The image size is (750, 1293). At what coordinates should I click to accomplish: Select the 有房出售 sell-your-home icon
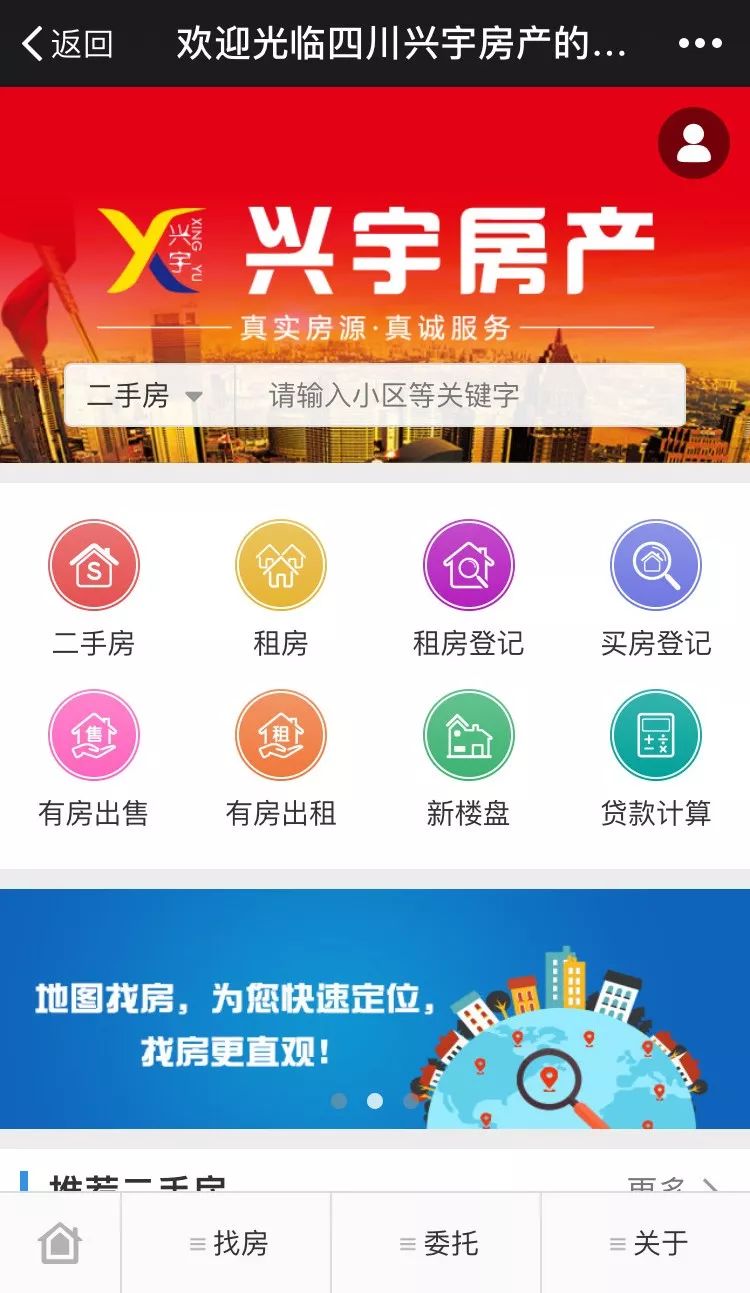tap(94, 735)
